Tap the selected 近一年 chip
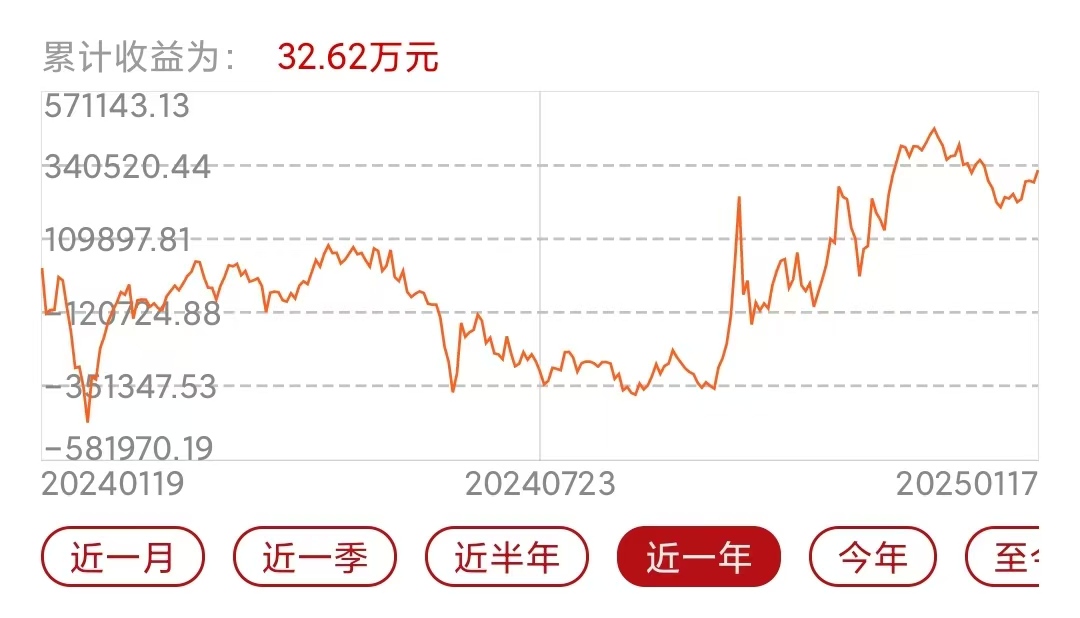This screenshot has width=1080, height=618. click(x=699, y=557)
